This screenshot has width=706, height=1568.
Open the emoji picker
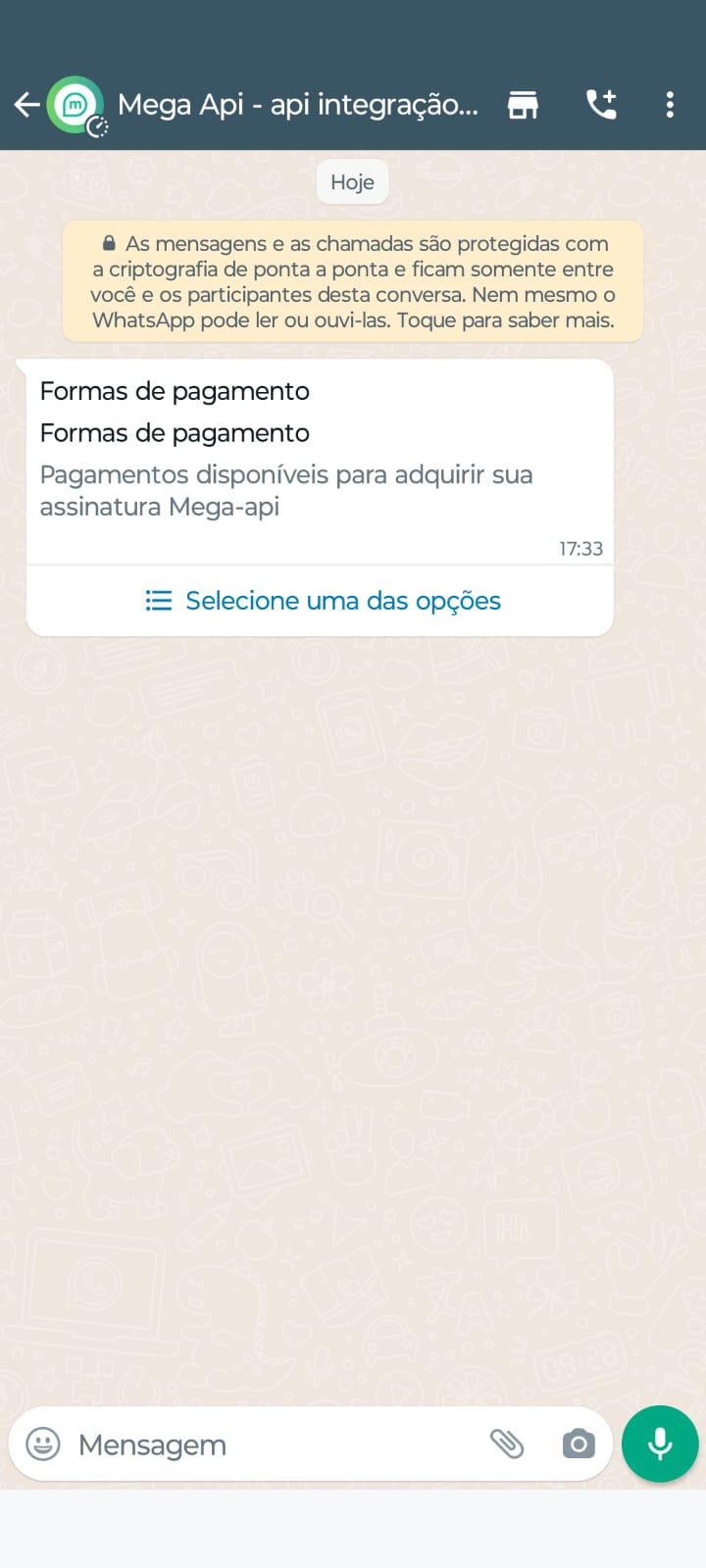[x=43, y=1444]
